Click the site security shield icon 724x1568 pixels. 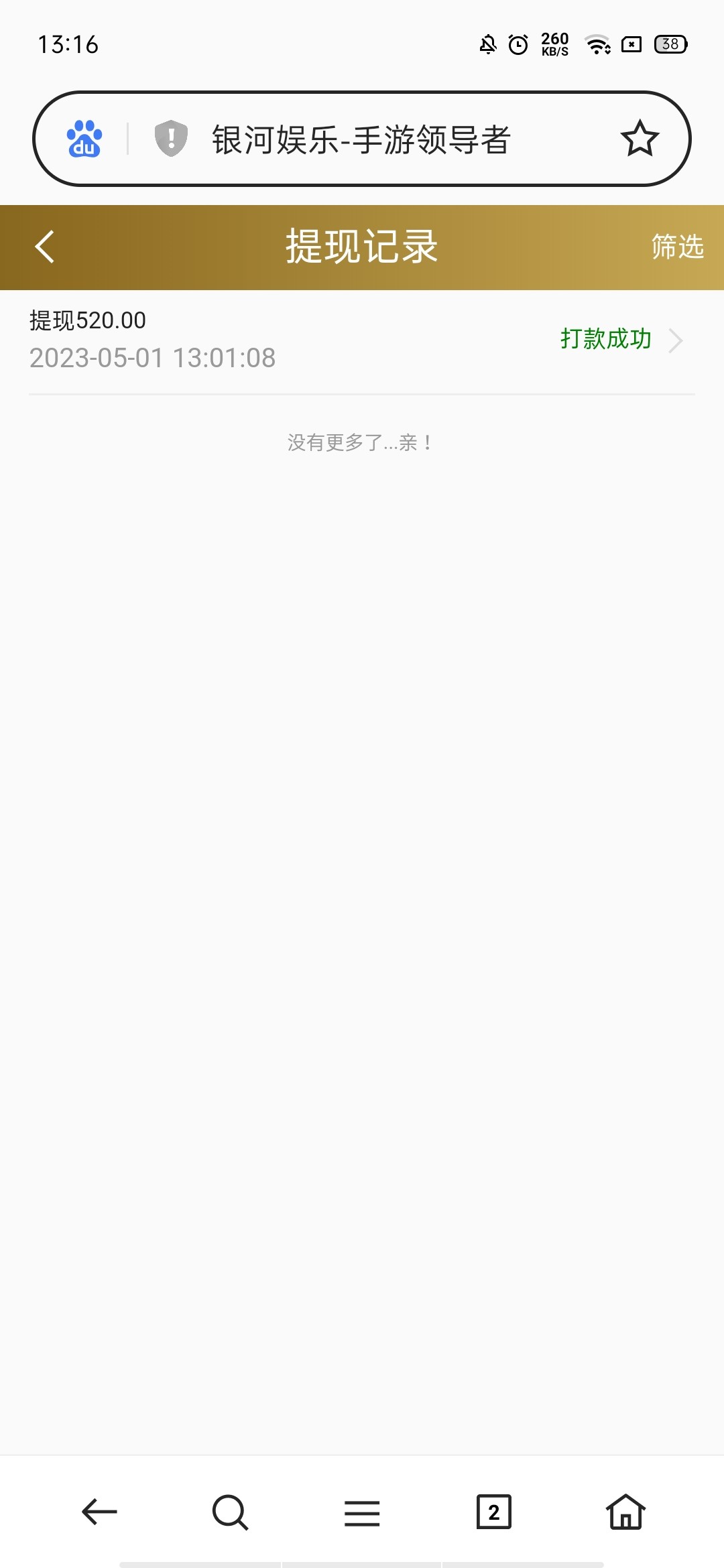tap(170, 139)
